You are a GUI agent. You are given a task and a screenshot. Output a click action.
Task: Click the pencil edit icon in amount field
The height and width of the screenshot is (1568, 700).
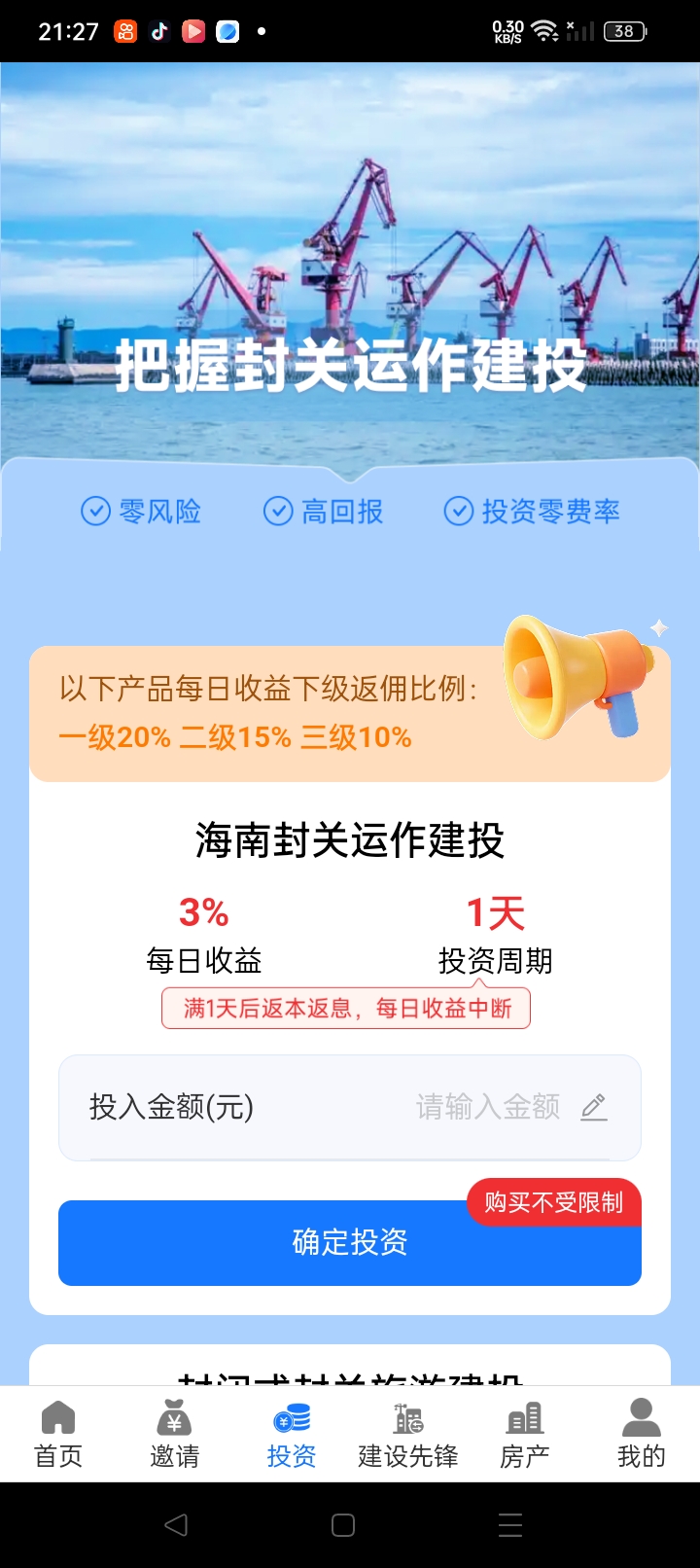[x=594, y=1107]
